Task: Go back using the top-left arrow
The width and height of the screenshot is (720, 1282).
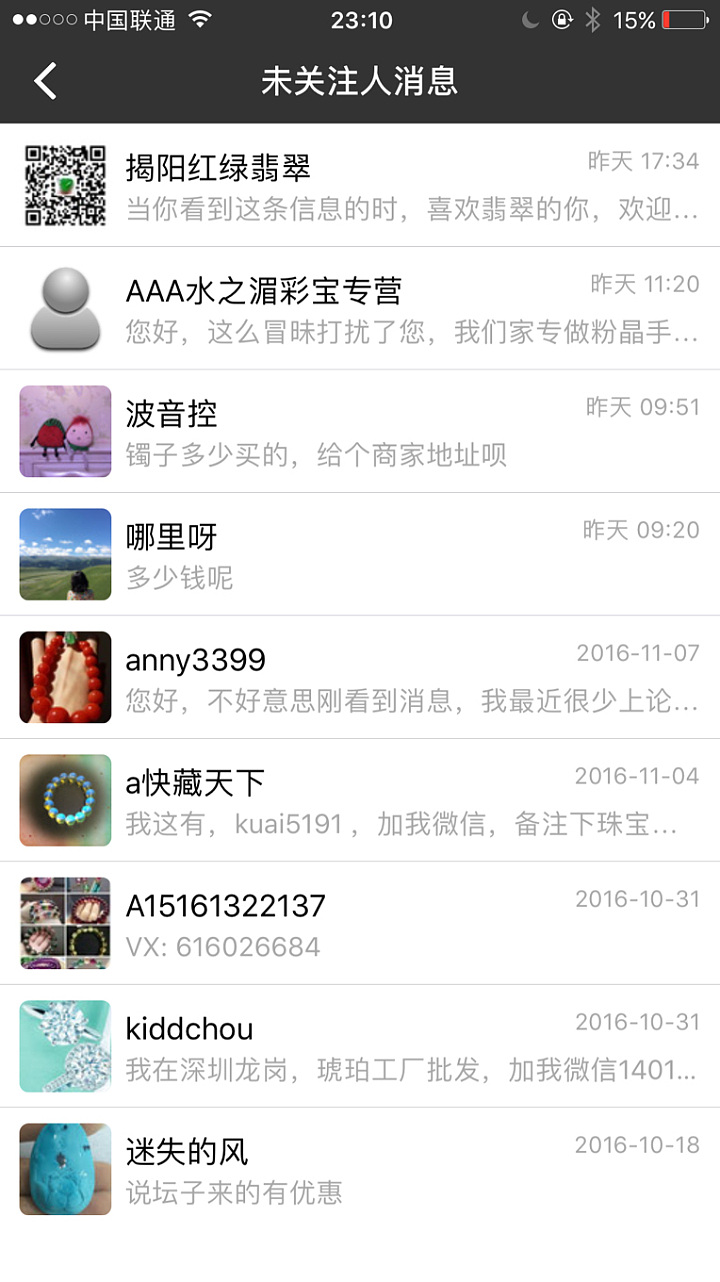Action: tap(46, 81)
